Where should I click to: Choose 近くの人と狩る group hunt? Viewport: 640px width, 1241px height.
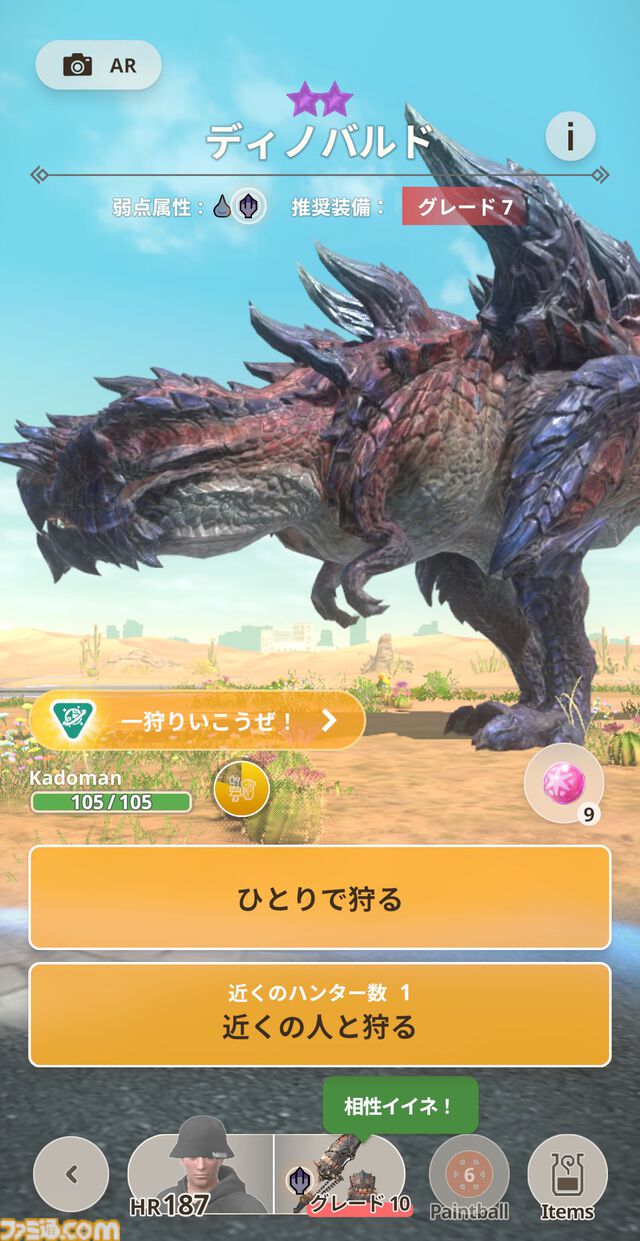tap(320, 1014)
